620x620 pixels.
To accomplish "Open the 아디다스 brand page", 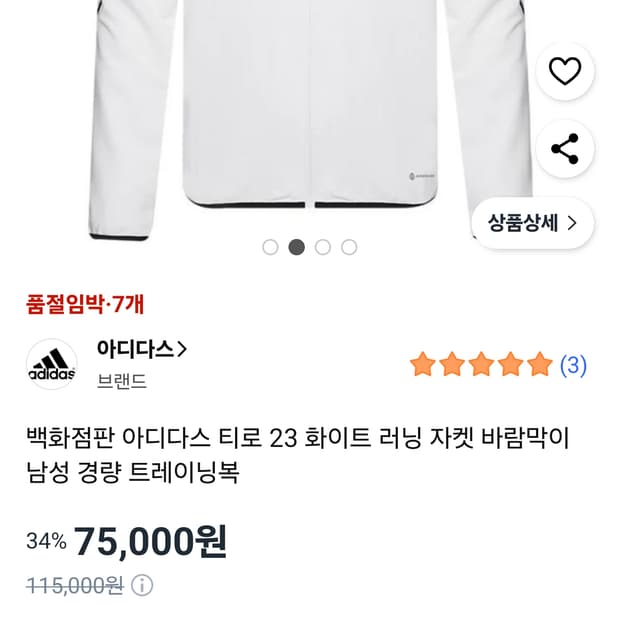I will coord(141,349).
